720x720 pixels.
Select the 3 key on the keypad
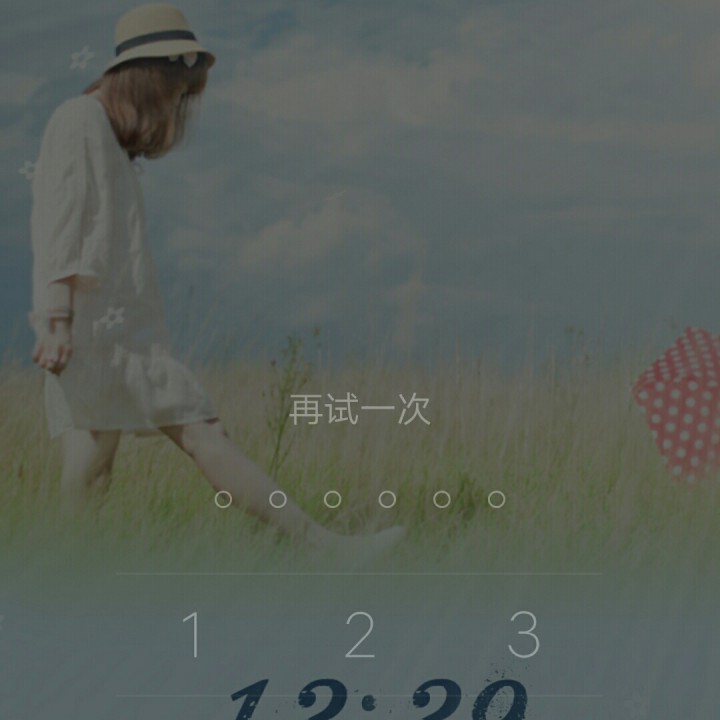pos(524,635)
